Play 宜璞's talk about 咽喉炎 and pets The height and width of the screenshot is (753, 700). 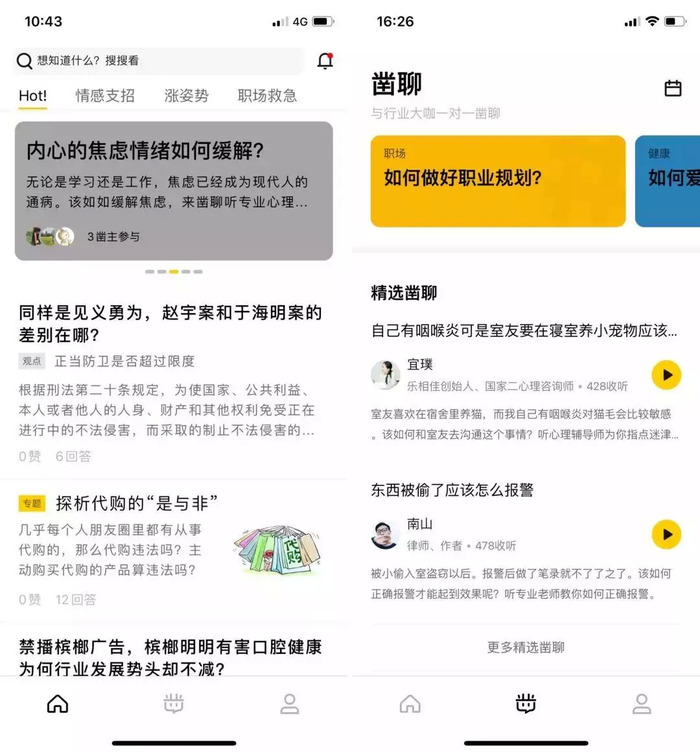pyautogui.click(x=666, y=375)
